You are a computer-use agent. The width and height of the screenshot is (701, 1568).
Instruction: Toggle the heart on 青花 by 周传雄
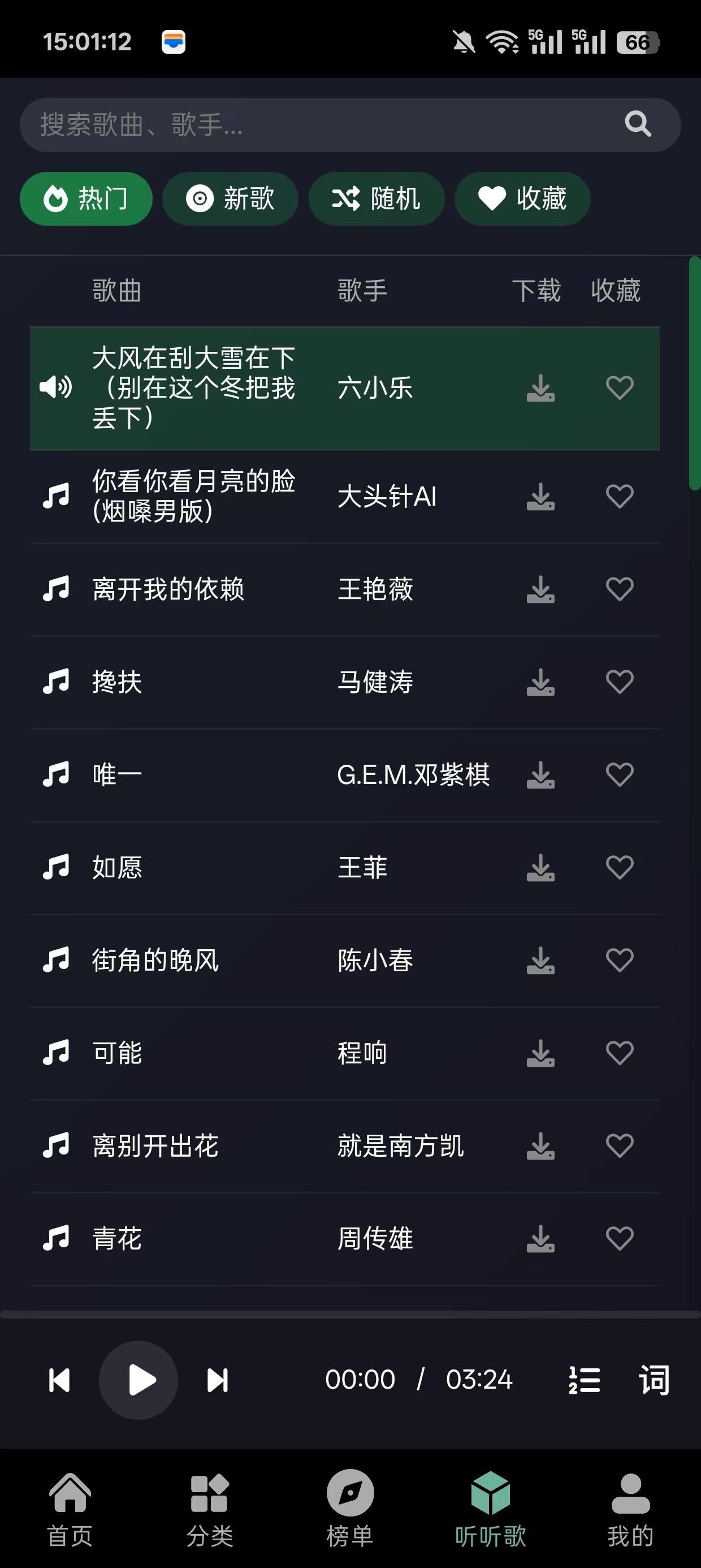[x=620, y=1238]
